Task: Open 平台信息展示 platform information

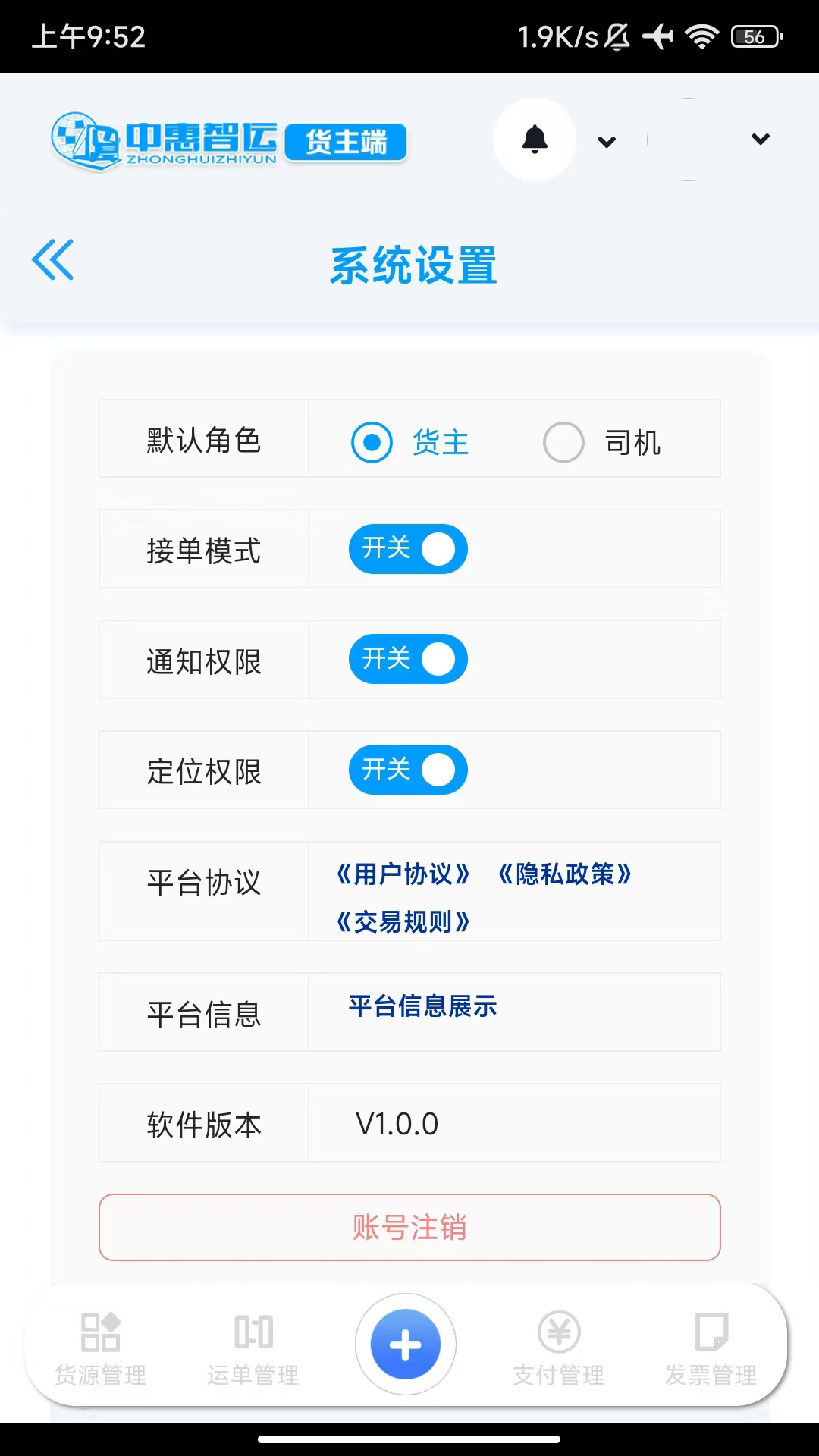Action: pyautogui.click(x=422, y=1009)
